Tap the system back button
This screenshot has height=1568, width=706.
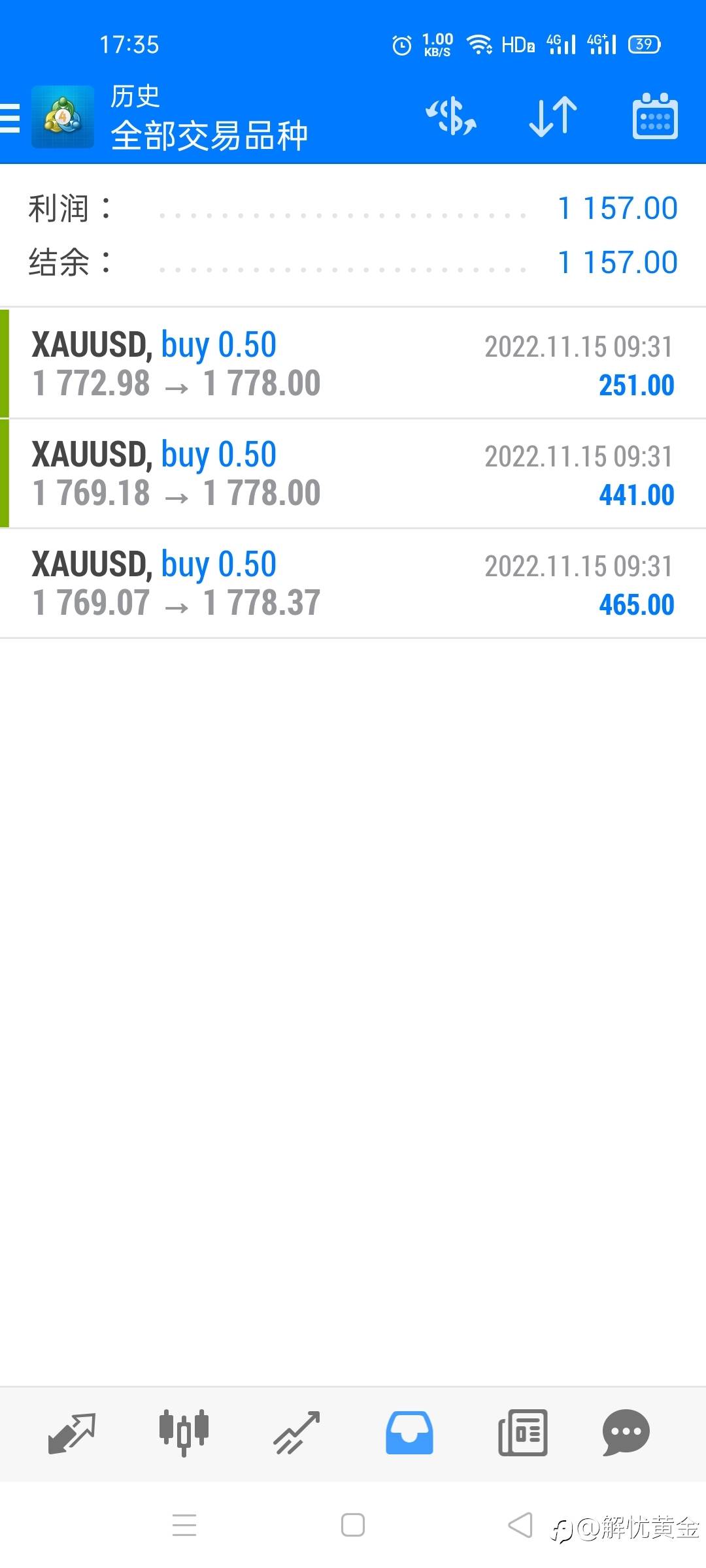pos(520,1526)
